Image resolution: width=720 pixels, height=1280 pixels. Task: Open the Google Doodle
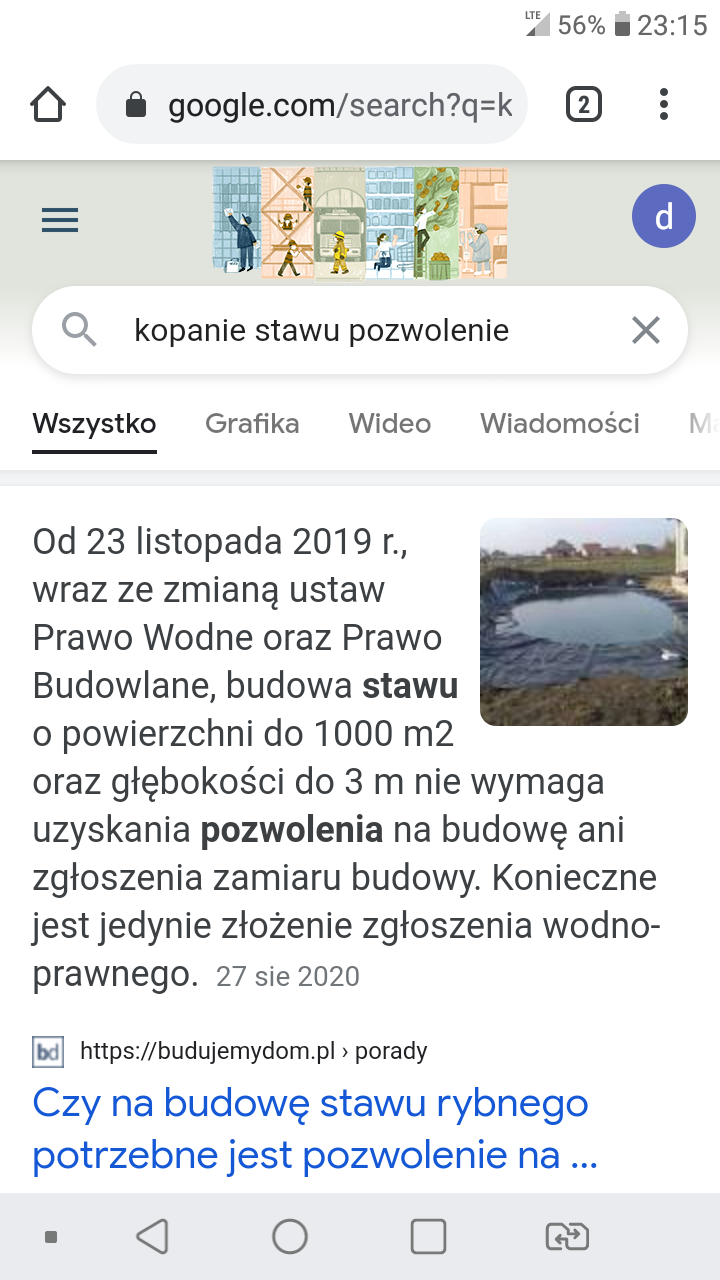pyautogui.click(x=360, y=222)
